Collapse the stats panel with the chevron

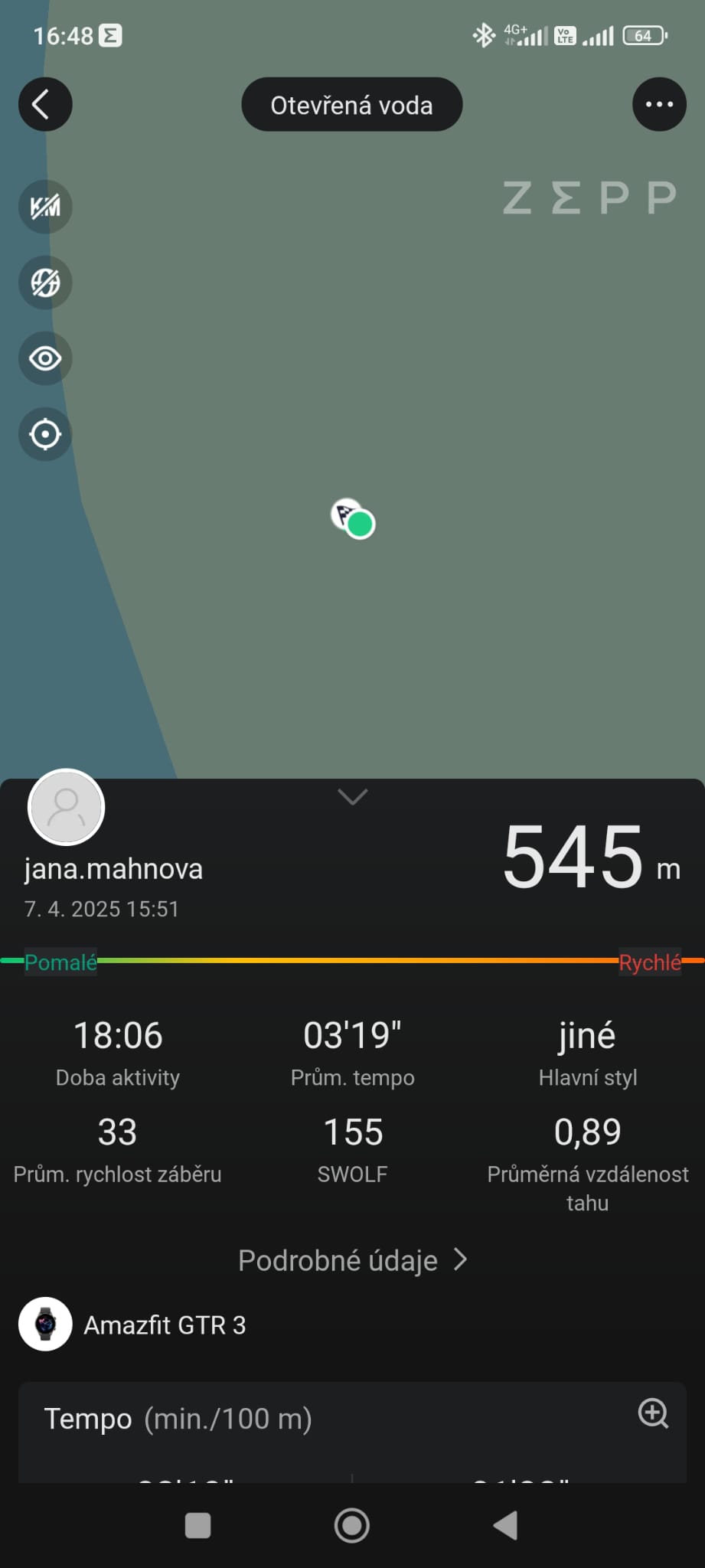coord(352,797)
